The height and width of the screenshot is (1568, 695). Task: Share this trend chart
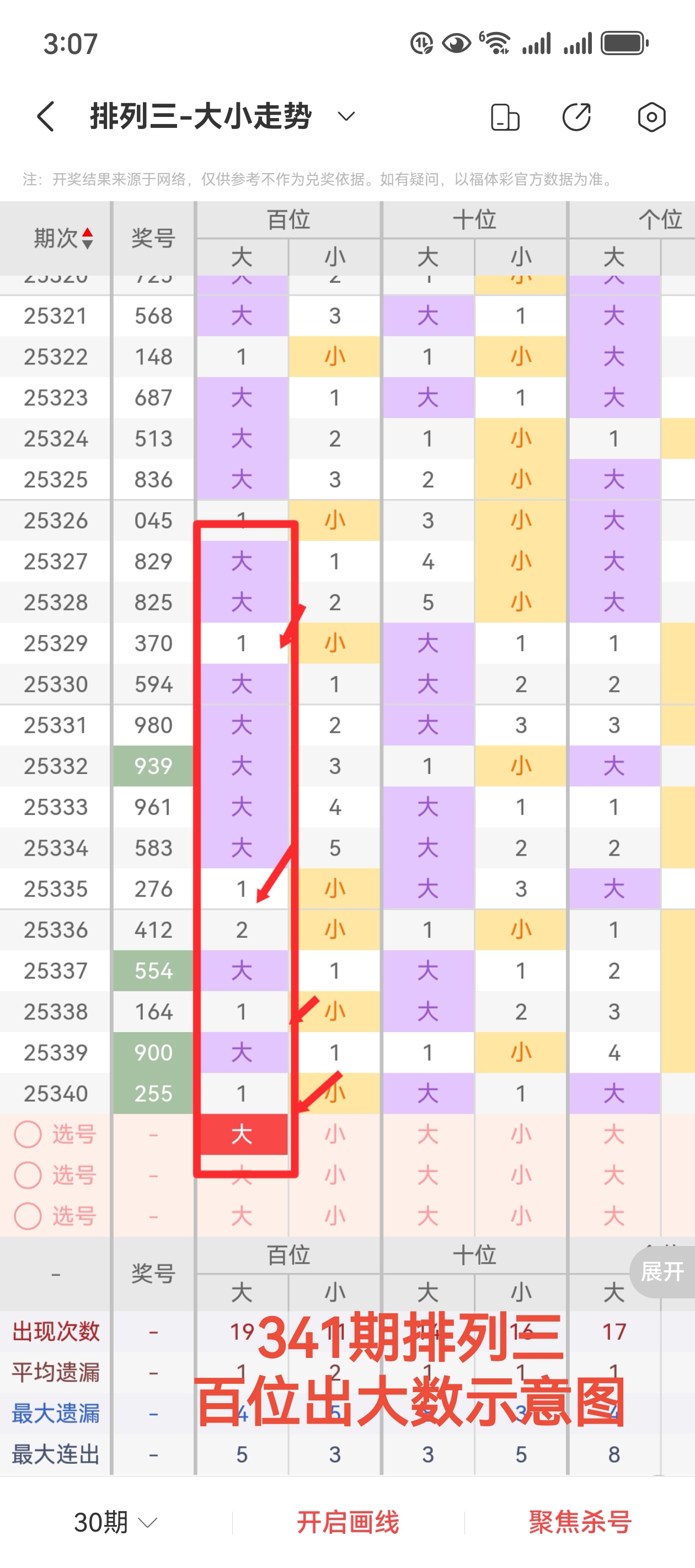coord(576,117)
